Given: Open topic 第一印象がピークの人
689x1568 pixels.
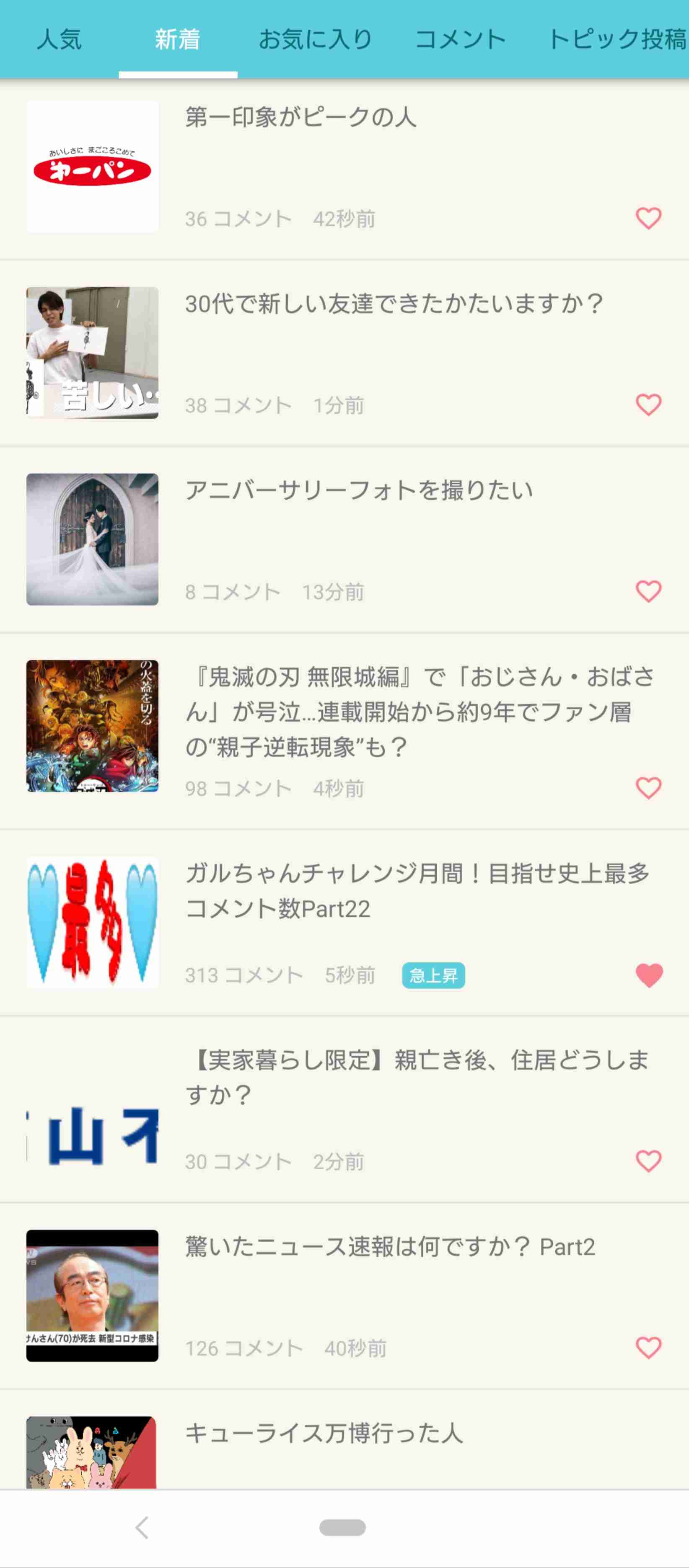Looking at the screenshot, I should coord(344,168).
